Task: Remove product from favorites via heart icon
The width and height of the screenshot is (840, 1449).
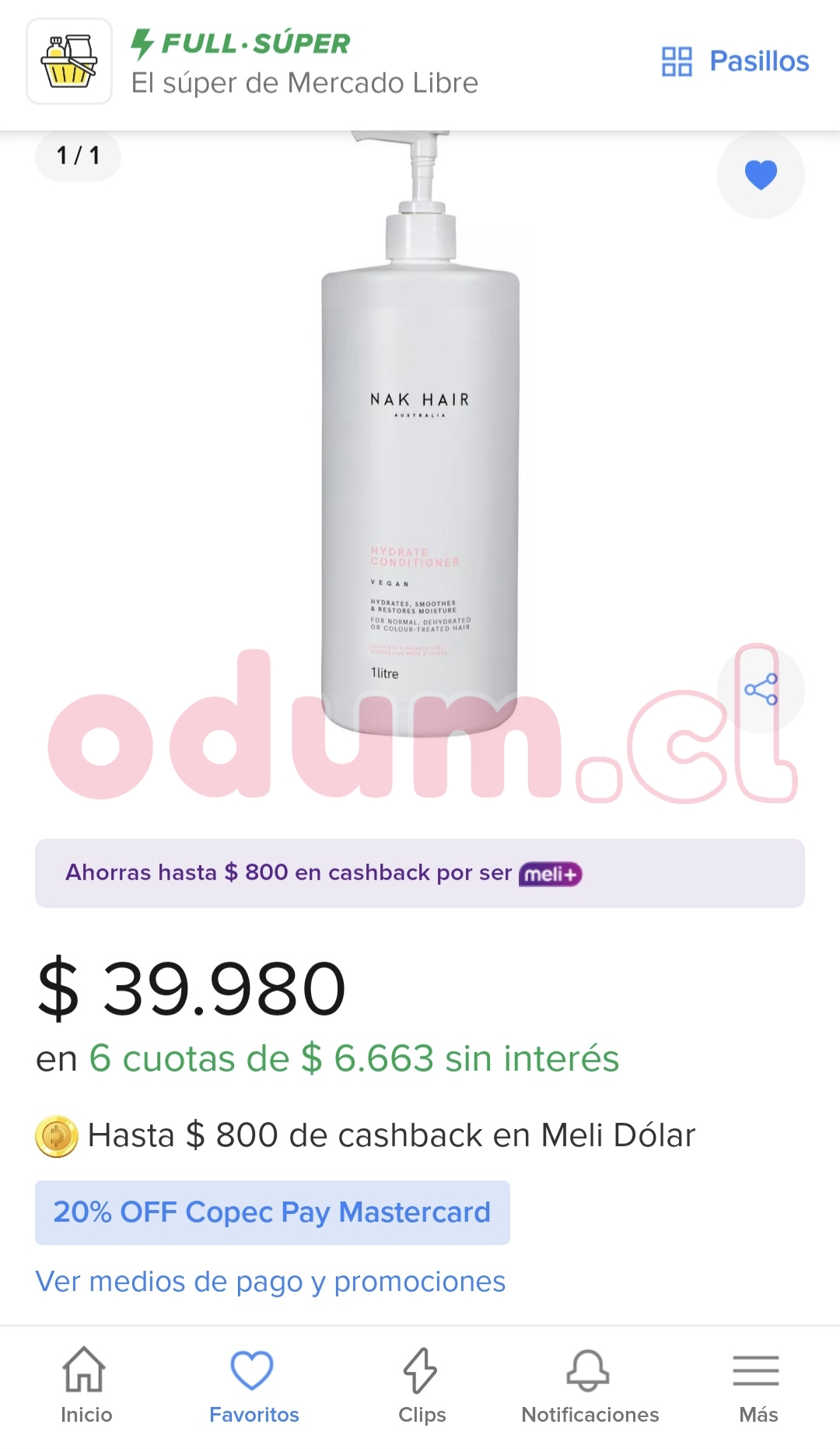Action: coord(761,174)
